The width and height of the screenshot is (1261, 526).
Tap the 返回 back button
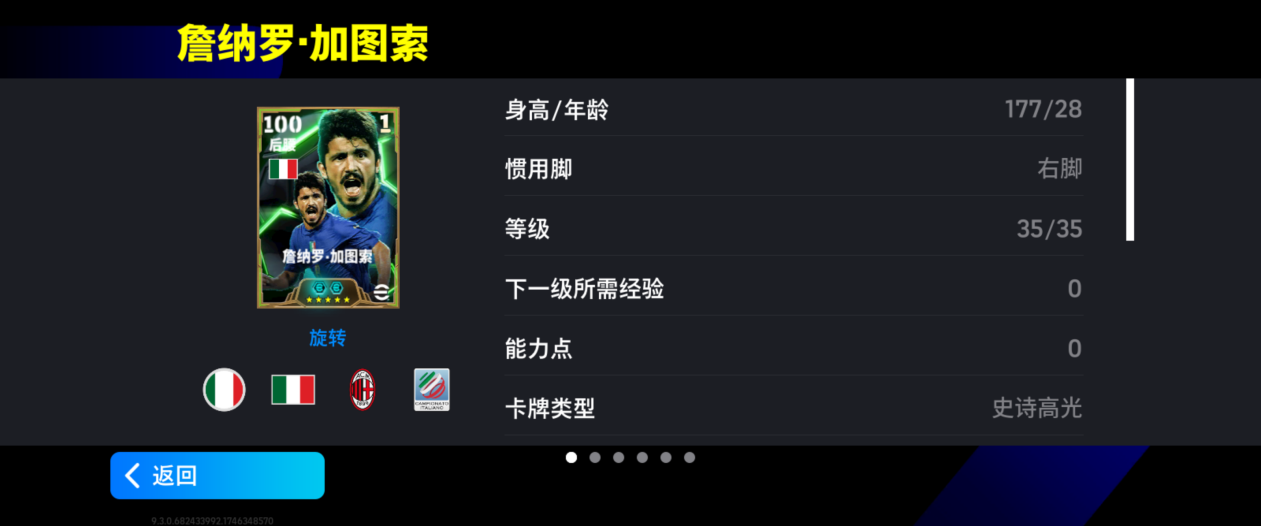[x=217, y=475]
